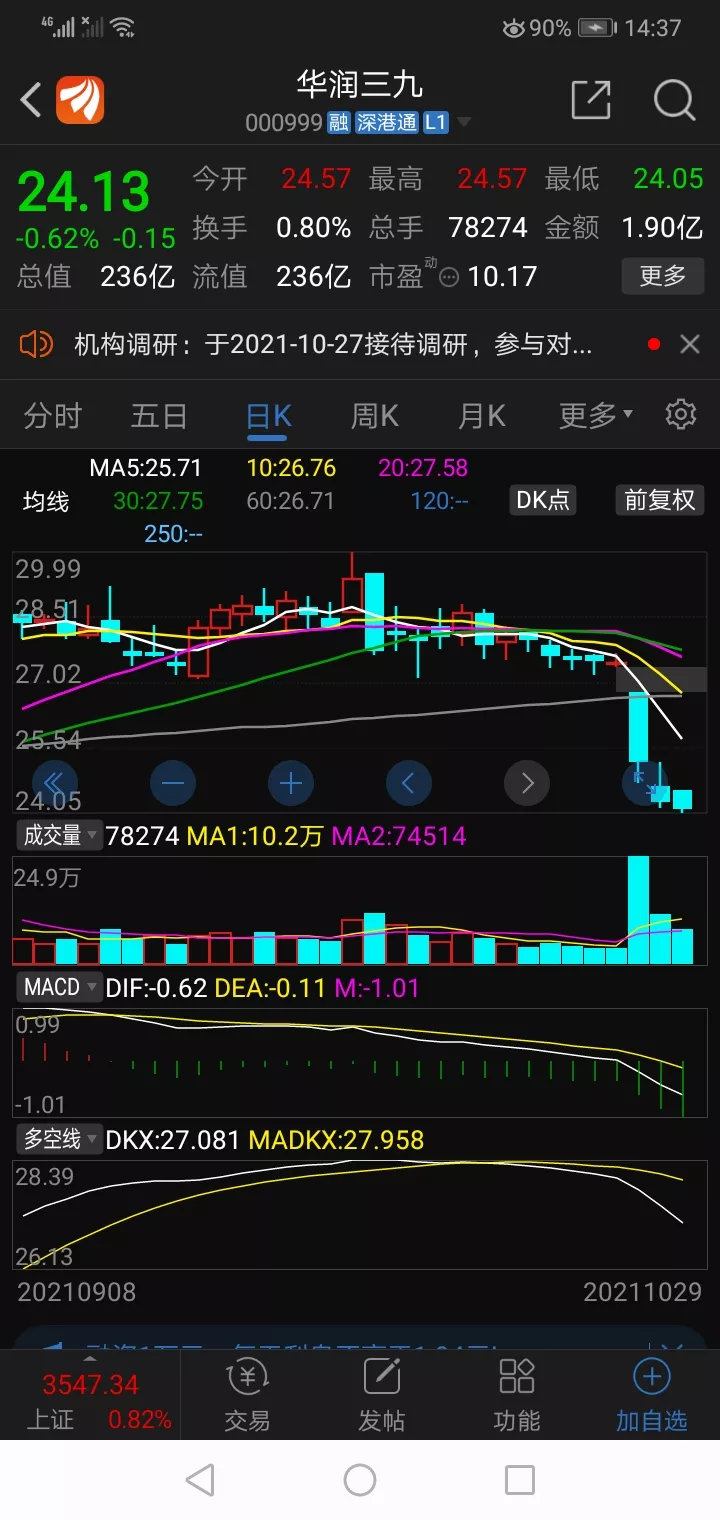Viewport: 720px width, 1520px height.
Task: Open the 成交量 indicator dropdown
Action: coord(60,835)
